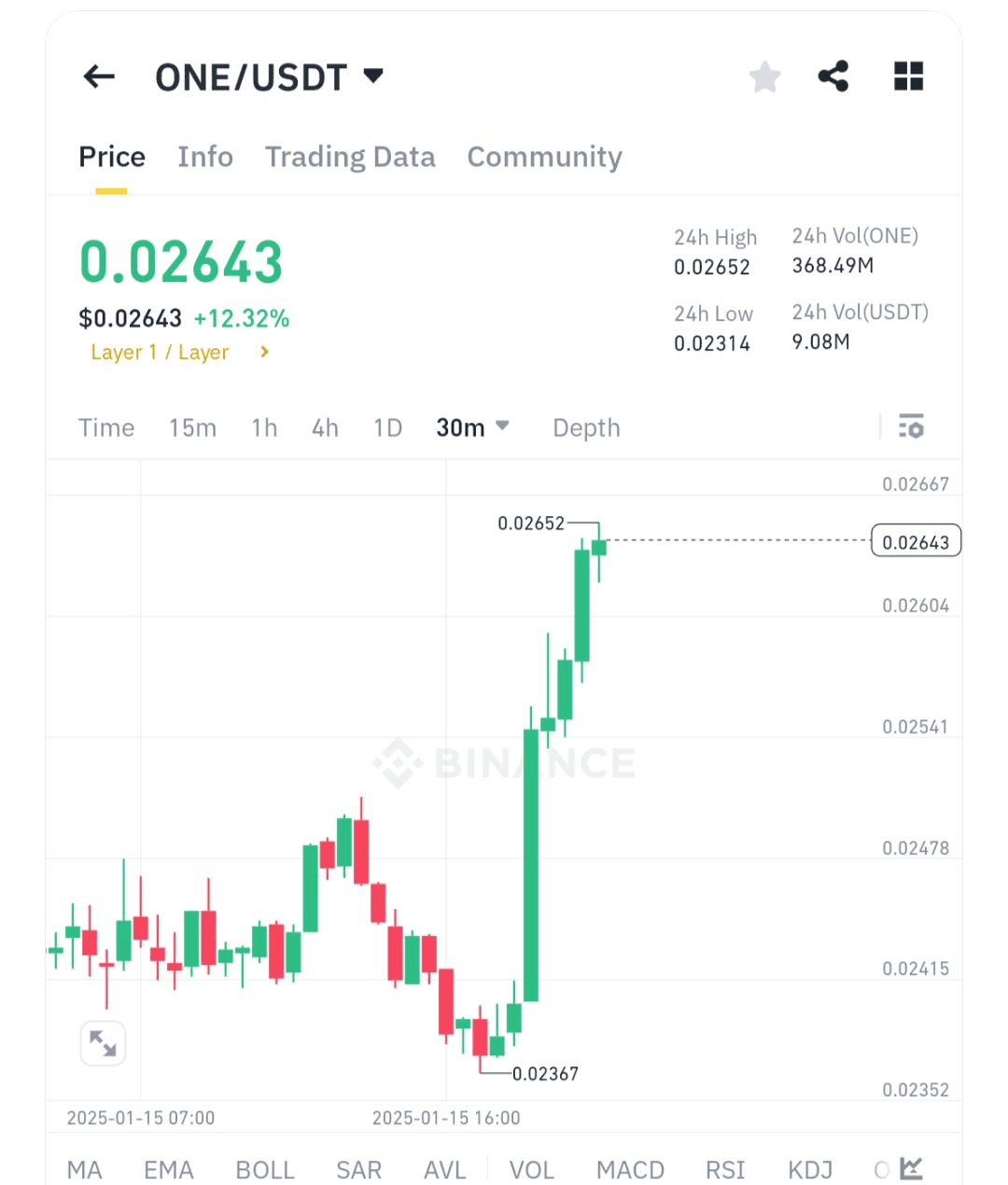The height and width of the screenshot is (1185, 1008).
Task: Open chart settings icon
Action: [x=911, y=427]
